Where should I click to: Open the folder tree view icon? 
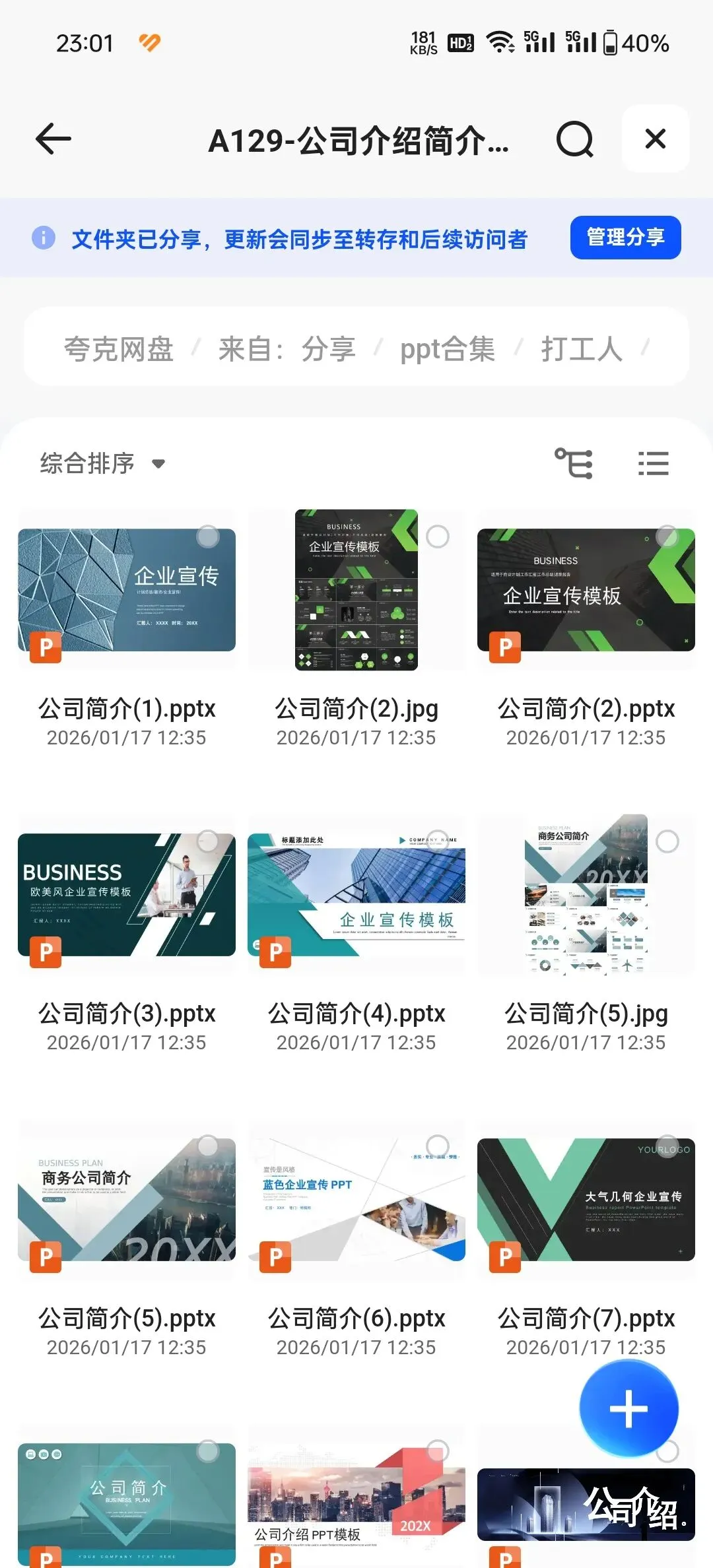(573, 463)
